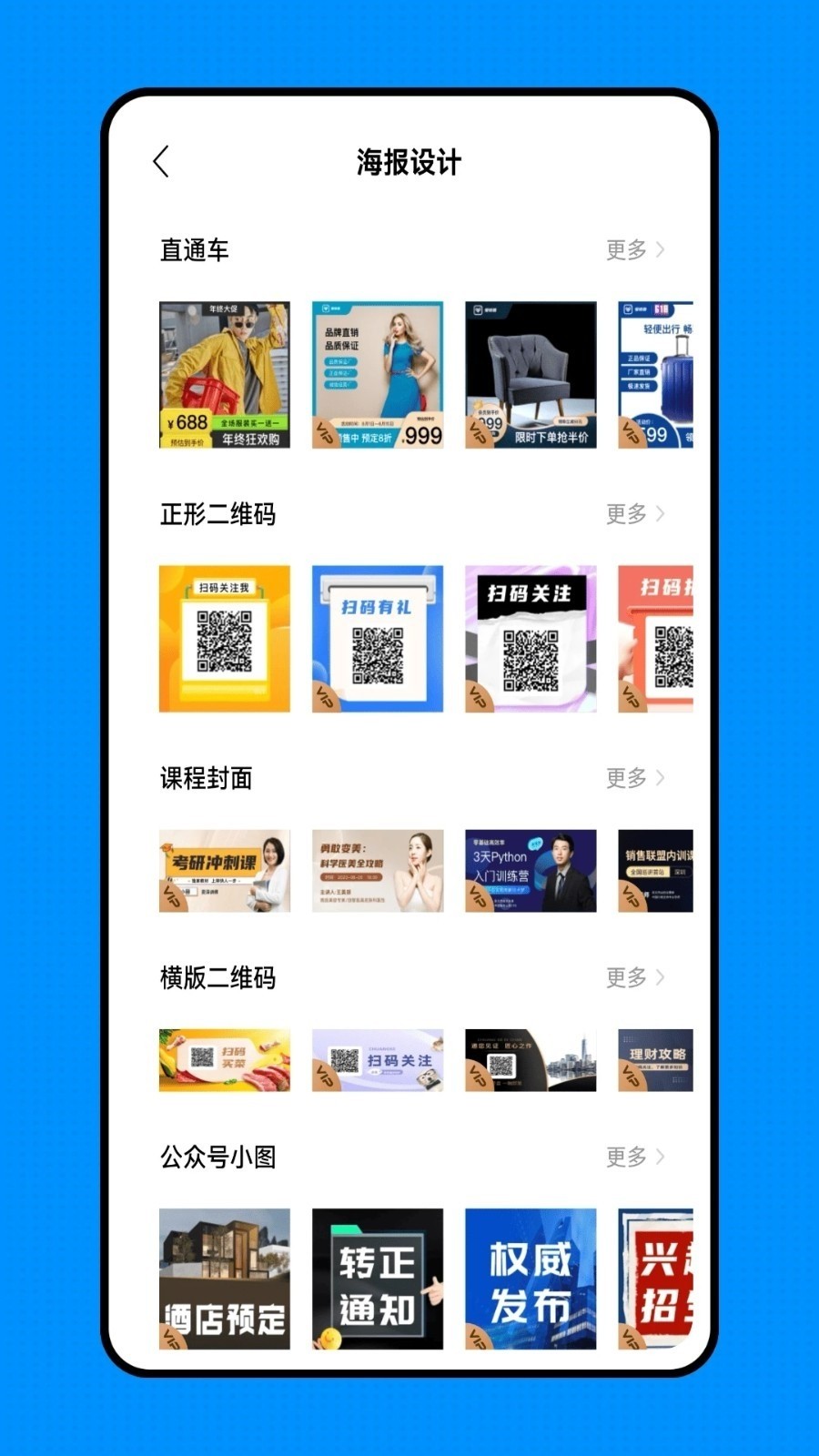The image size is (819, 1456).
Task: Open the 扫码买菜 horizontal QR banner
Action: pyautogui.click(x=225, y=1058)
